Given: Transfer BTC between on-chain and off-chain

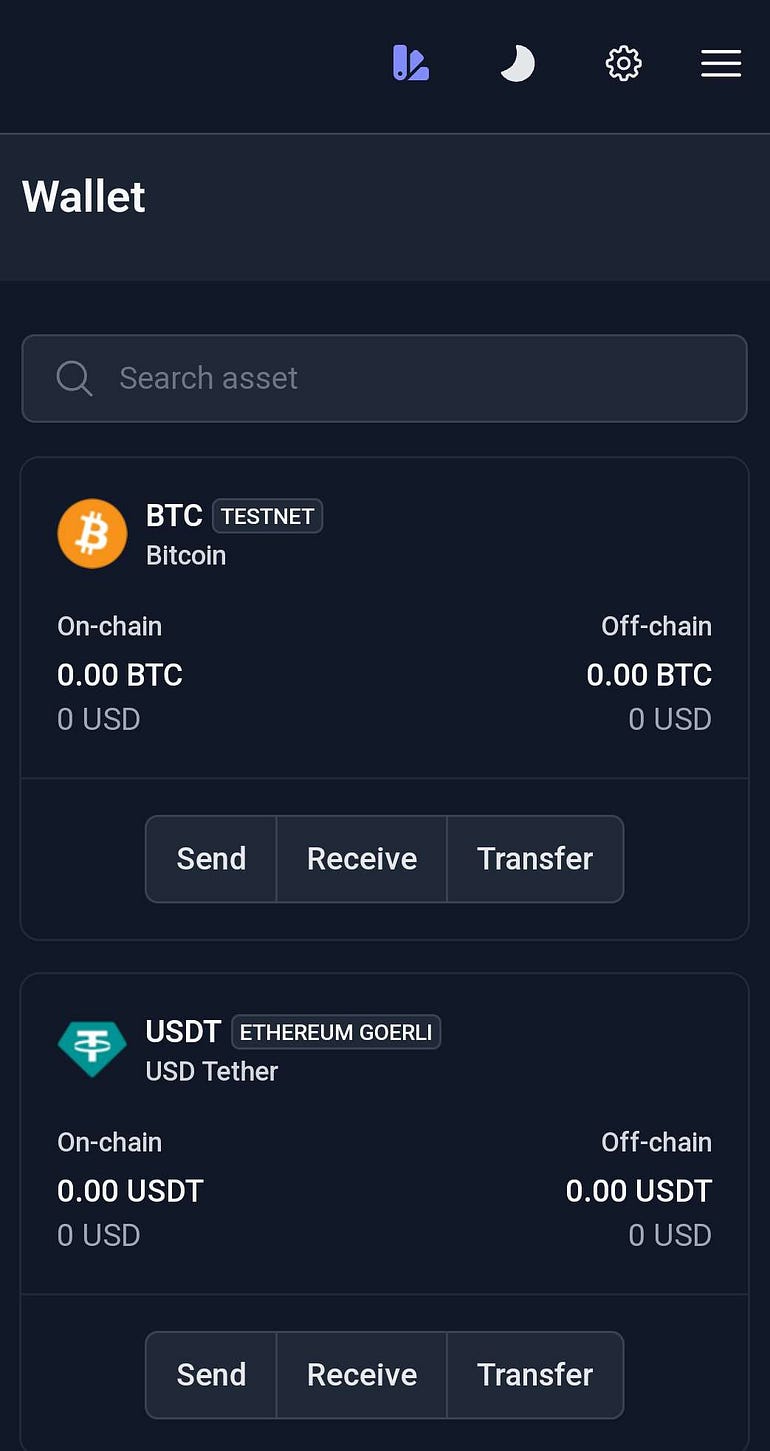Looking at the screenshot, I should 534,859.
